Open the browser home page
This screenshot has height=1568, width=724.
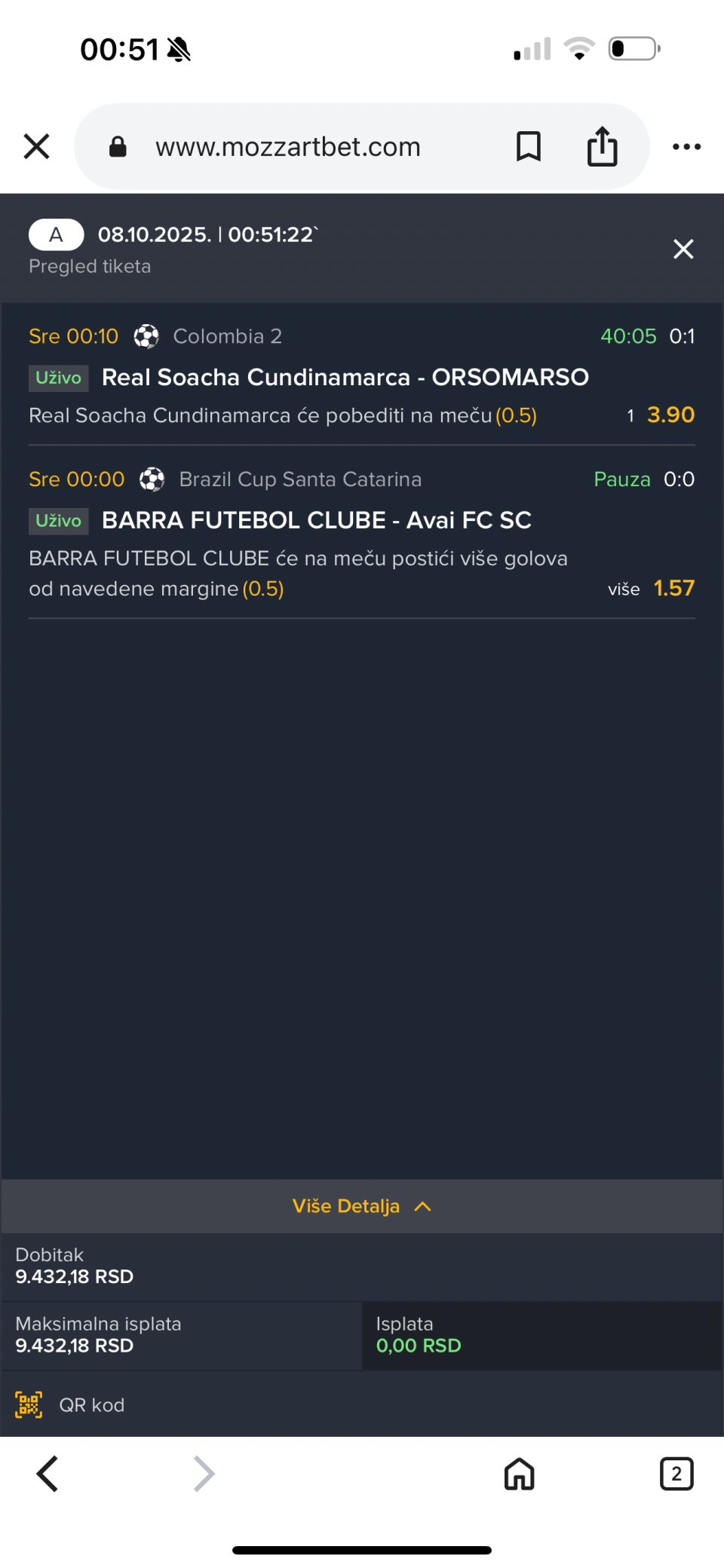pos(519,1474)
